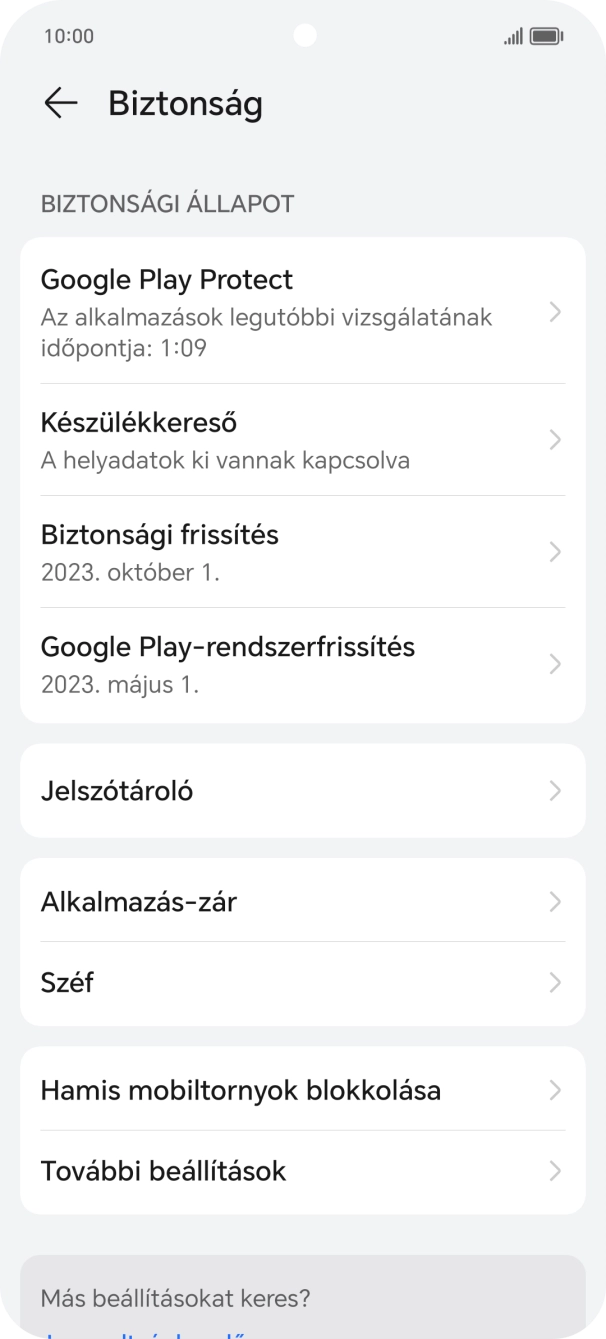Open Jelszótároló

(302, 791)
